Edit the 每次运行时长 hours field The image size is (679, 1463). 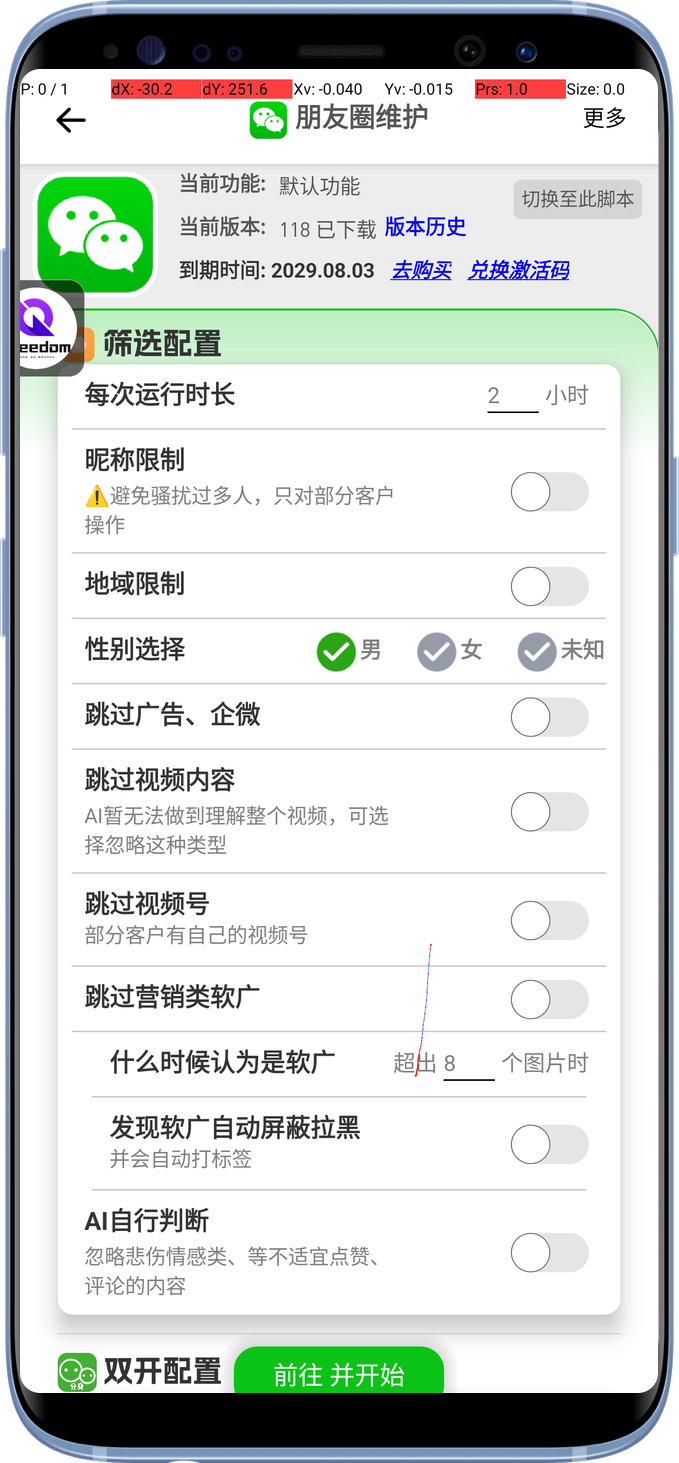tap(511, 396)
